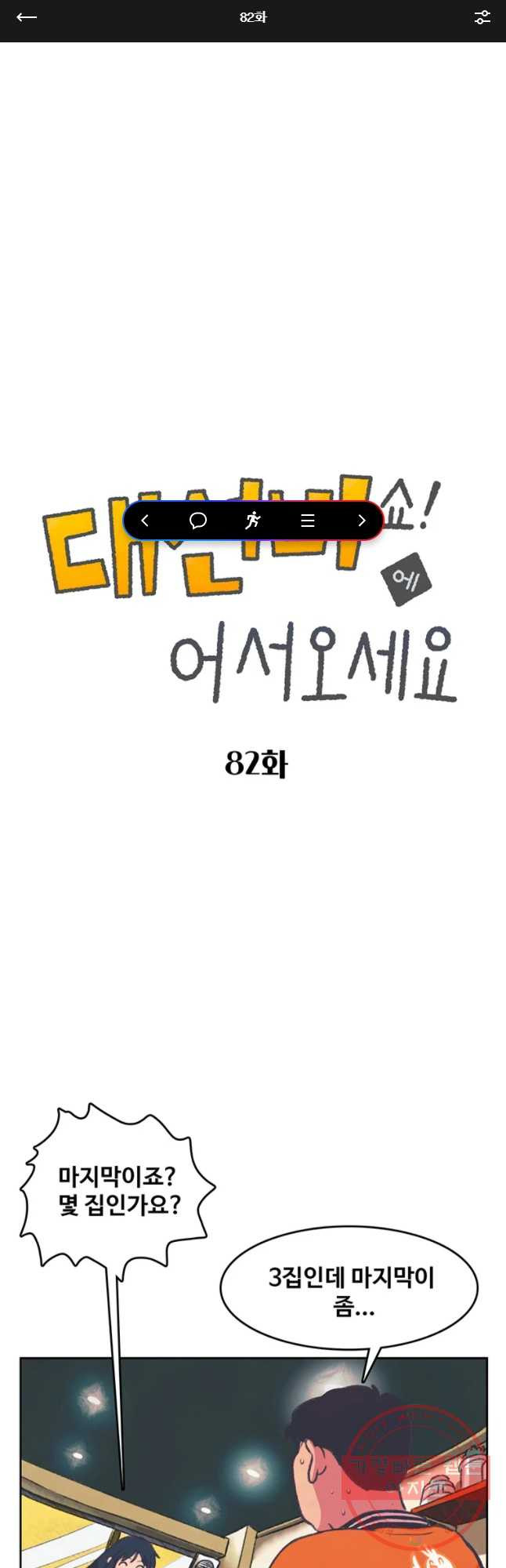Open viewer settings sliders icon
The width and height of the screenshot is (506, 1568).
pos(482,17)
